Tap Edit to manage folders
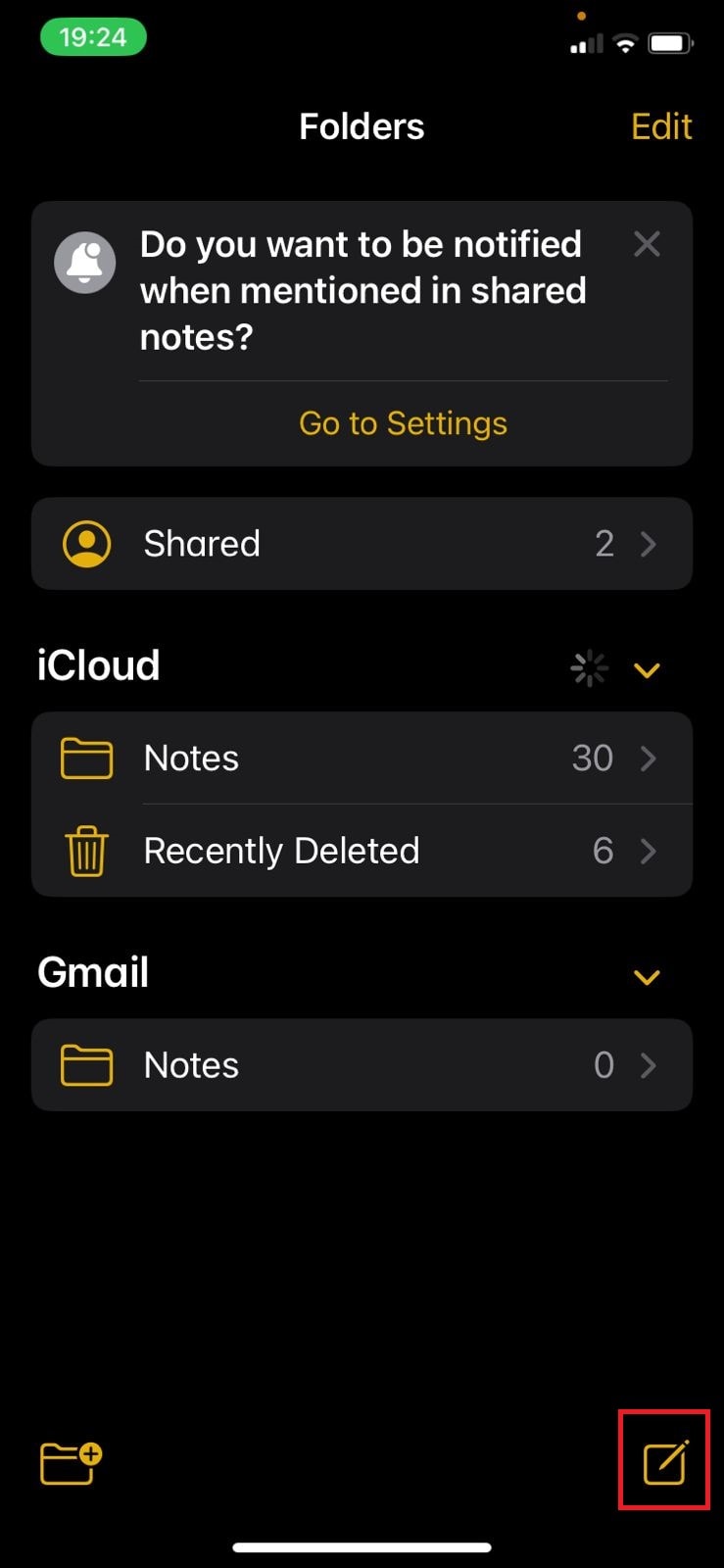724x1568 pixels. pyautogui.click(x=661, y=125)
